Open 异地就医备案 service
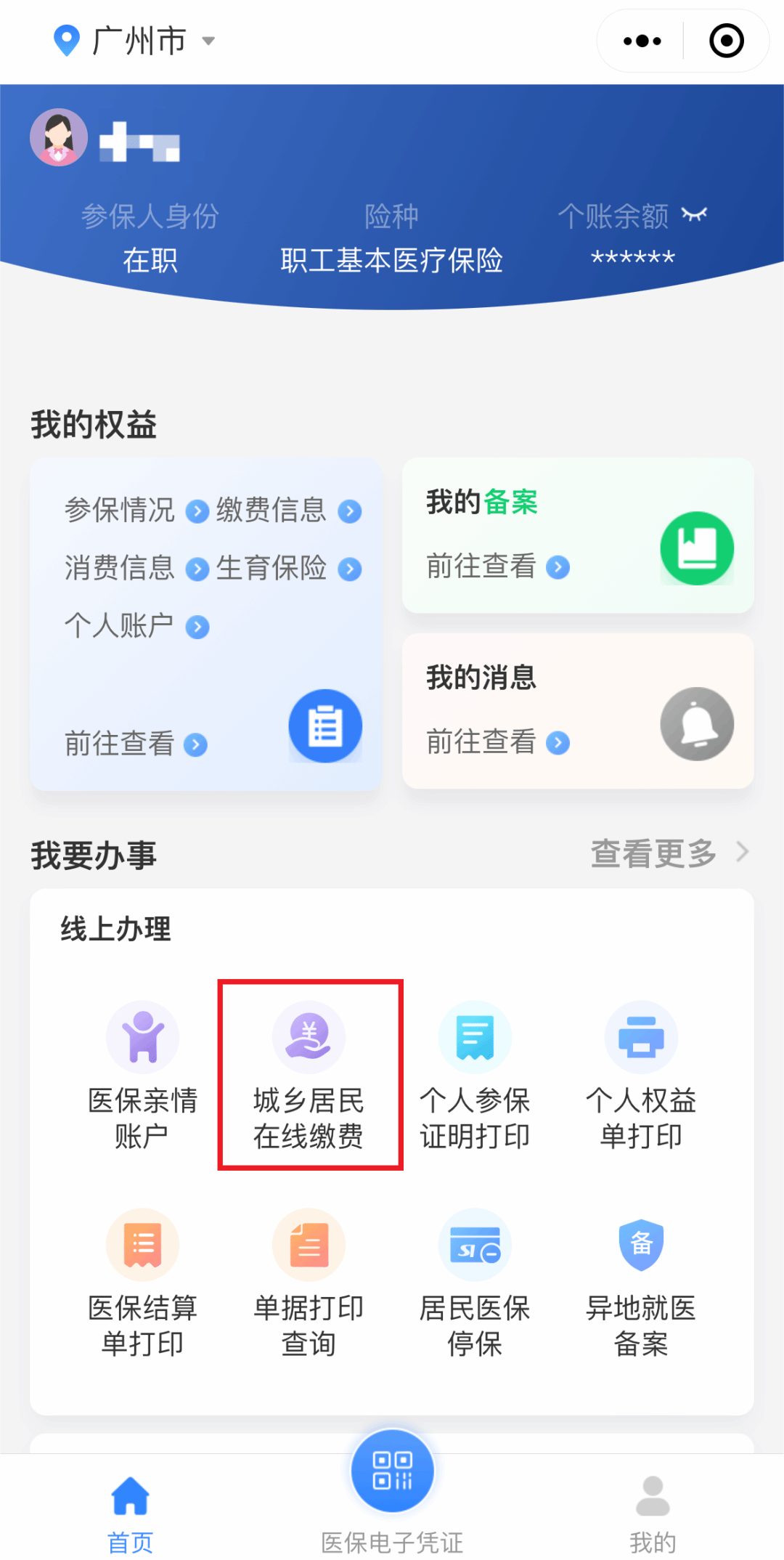784x1560 pixels. pos(641,1281)
